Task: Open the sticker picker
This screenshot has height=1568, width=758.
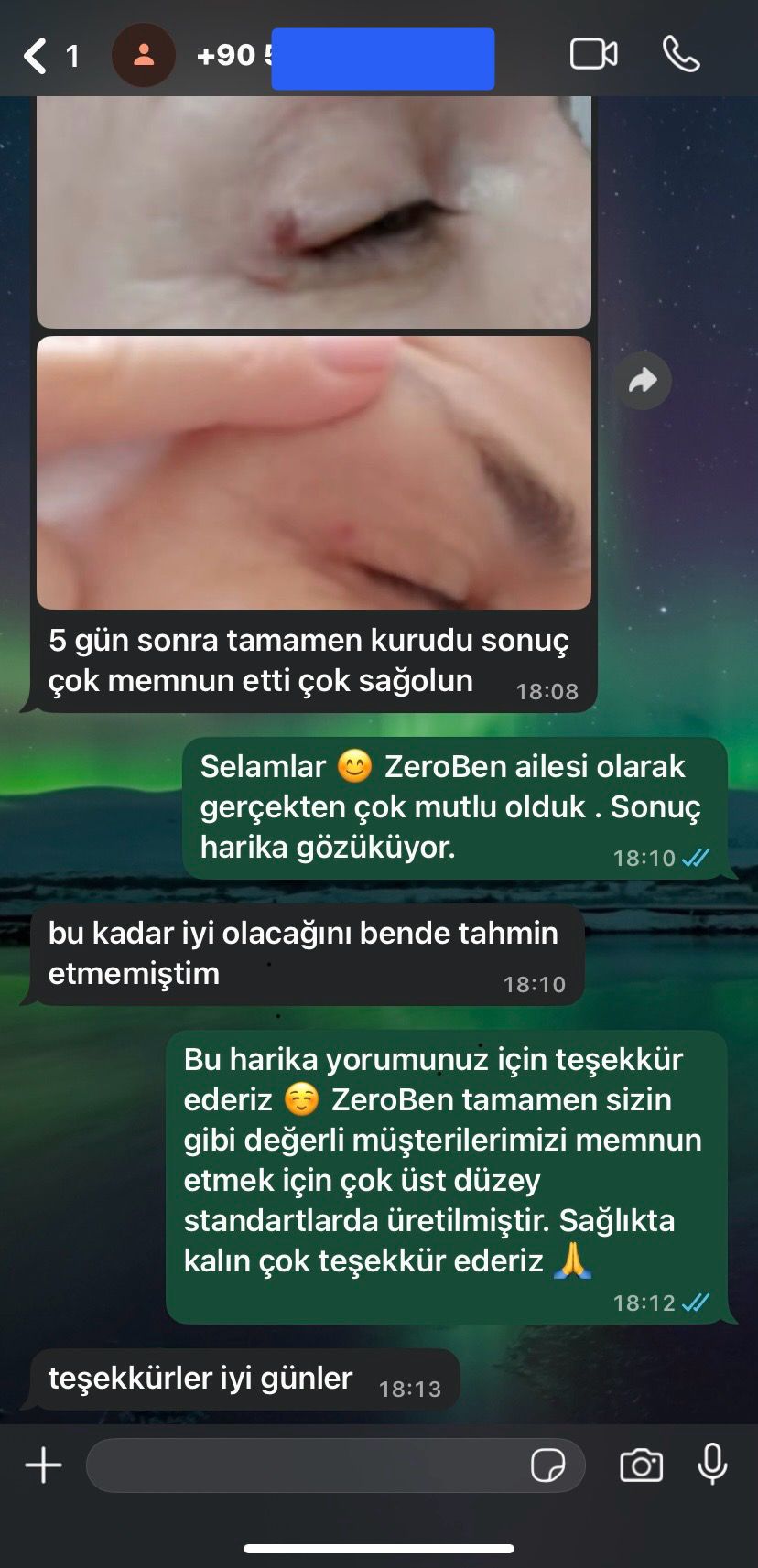Action: [x=547, y=1465]
